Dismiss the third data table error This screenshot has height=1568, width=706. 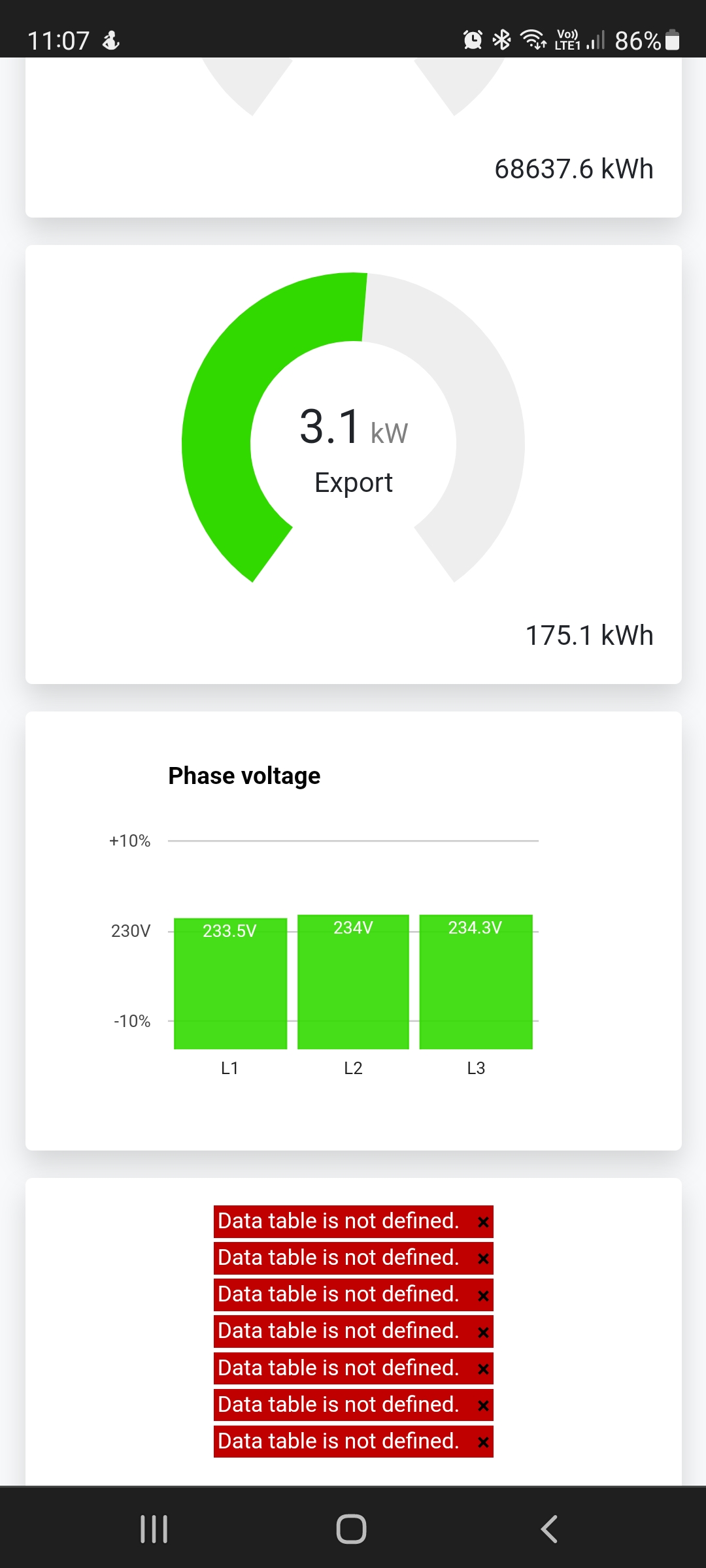pos(483,1296)
